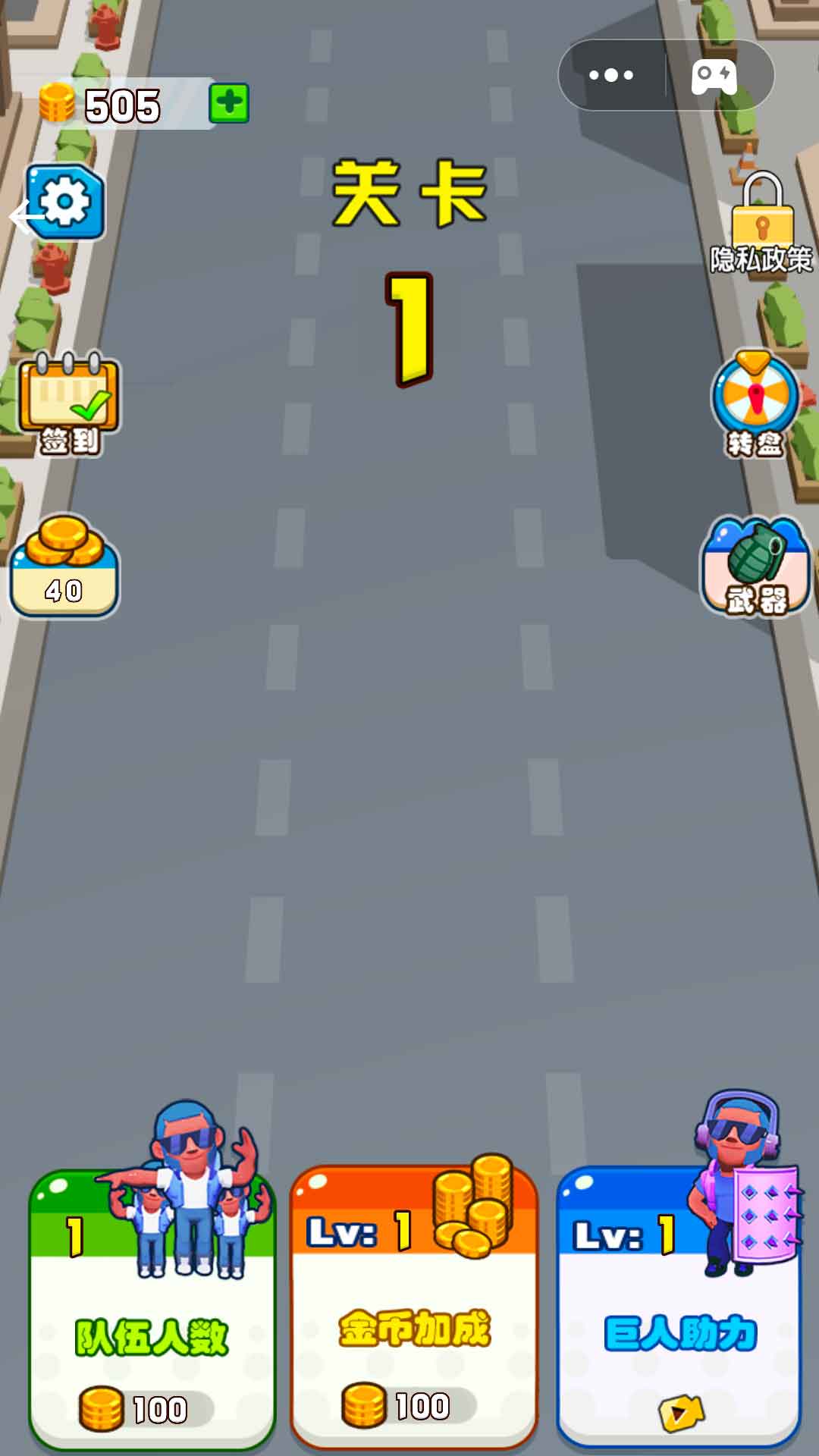Image resolution: width=819 pixels, height=1456 pixels.
Task: Open the 签到 daily check-in
Action: click(69, 403)
